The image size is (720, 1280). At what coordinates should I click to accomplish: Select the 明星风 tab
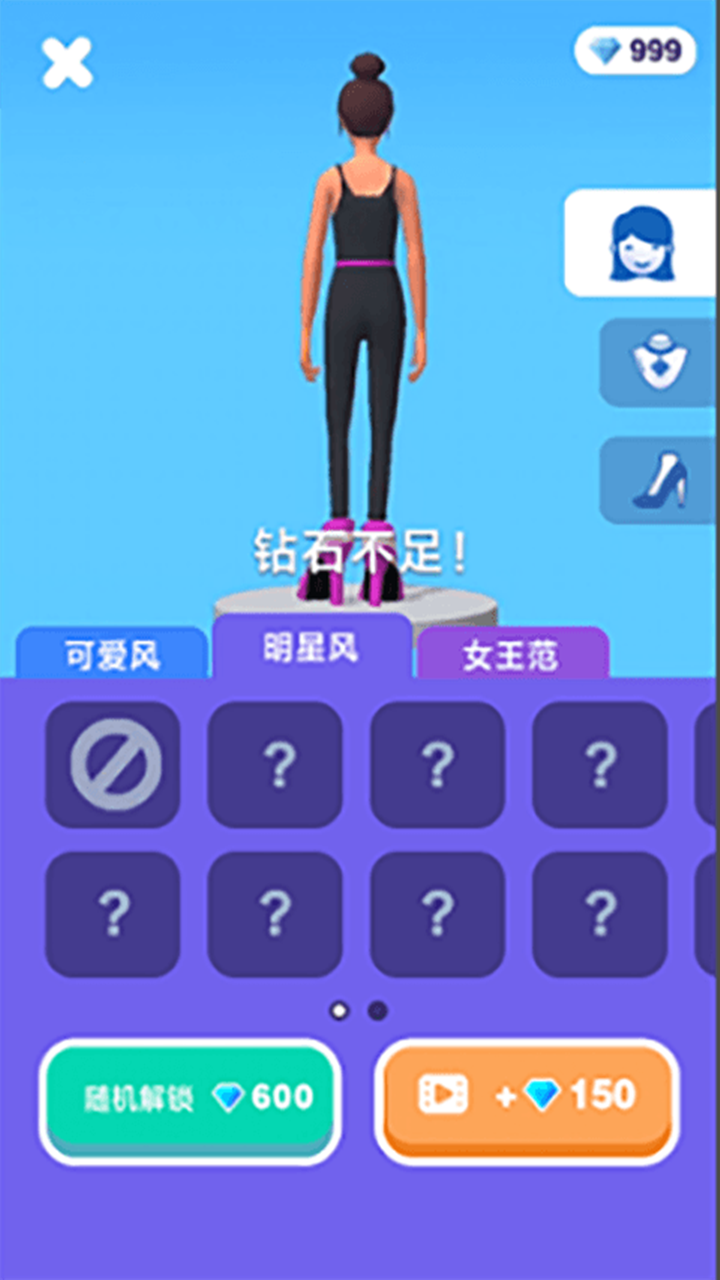point(313,650)
